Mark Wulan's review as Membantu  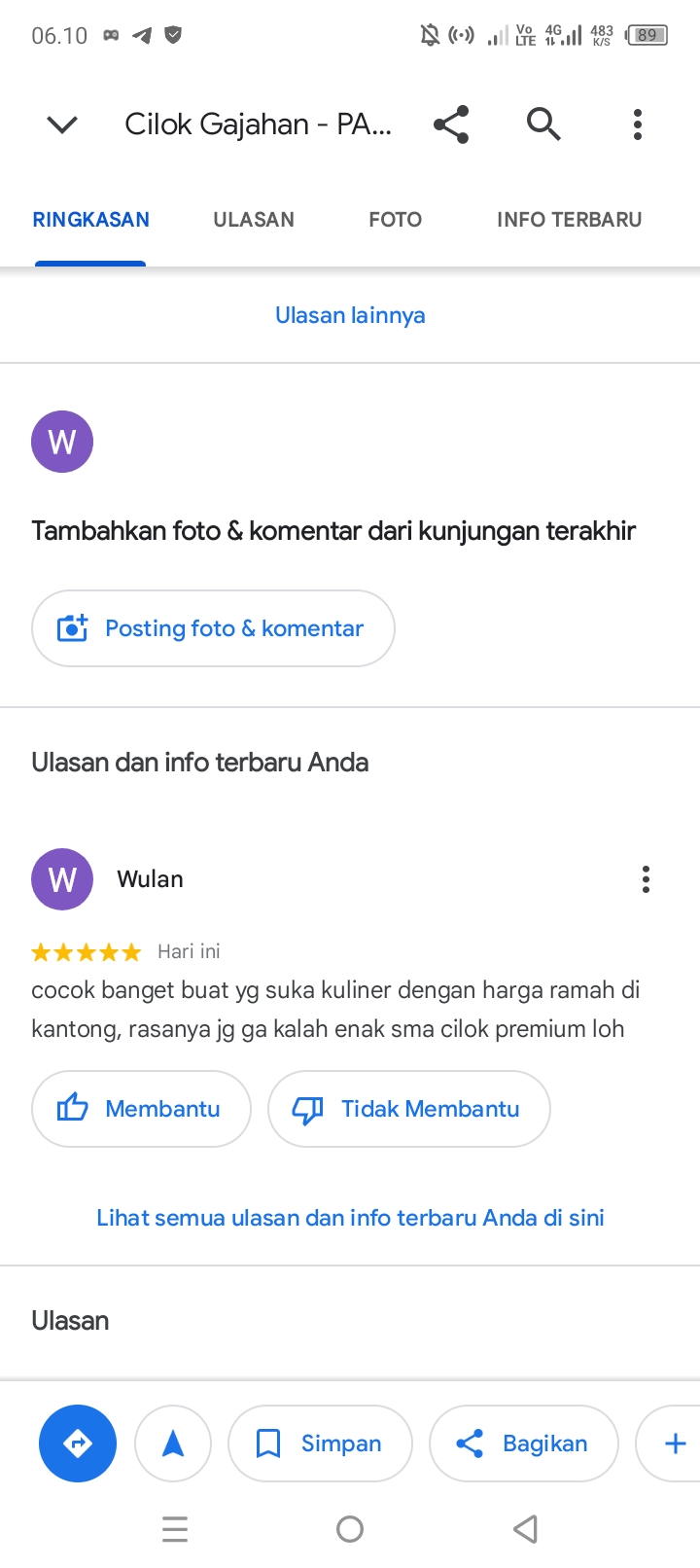point(142,1109)
